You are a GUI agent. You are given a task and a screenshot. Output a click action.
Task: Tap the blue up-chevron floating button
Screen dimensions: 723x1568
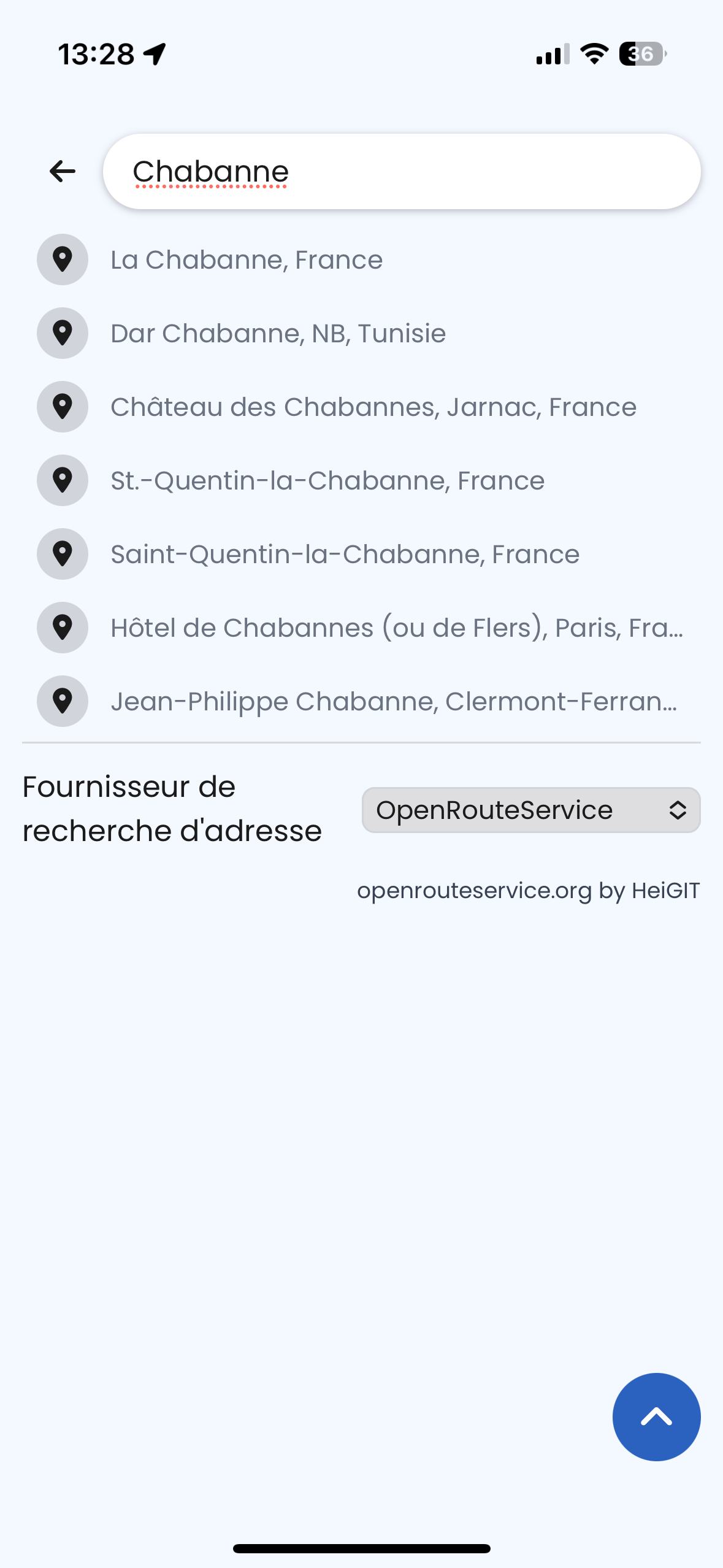tap(656, 1416)
